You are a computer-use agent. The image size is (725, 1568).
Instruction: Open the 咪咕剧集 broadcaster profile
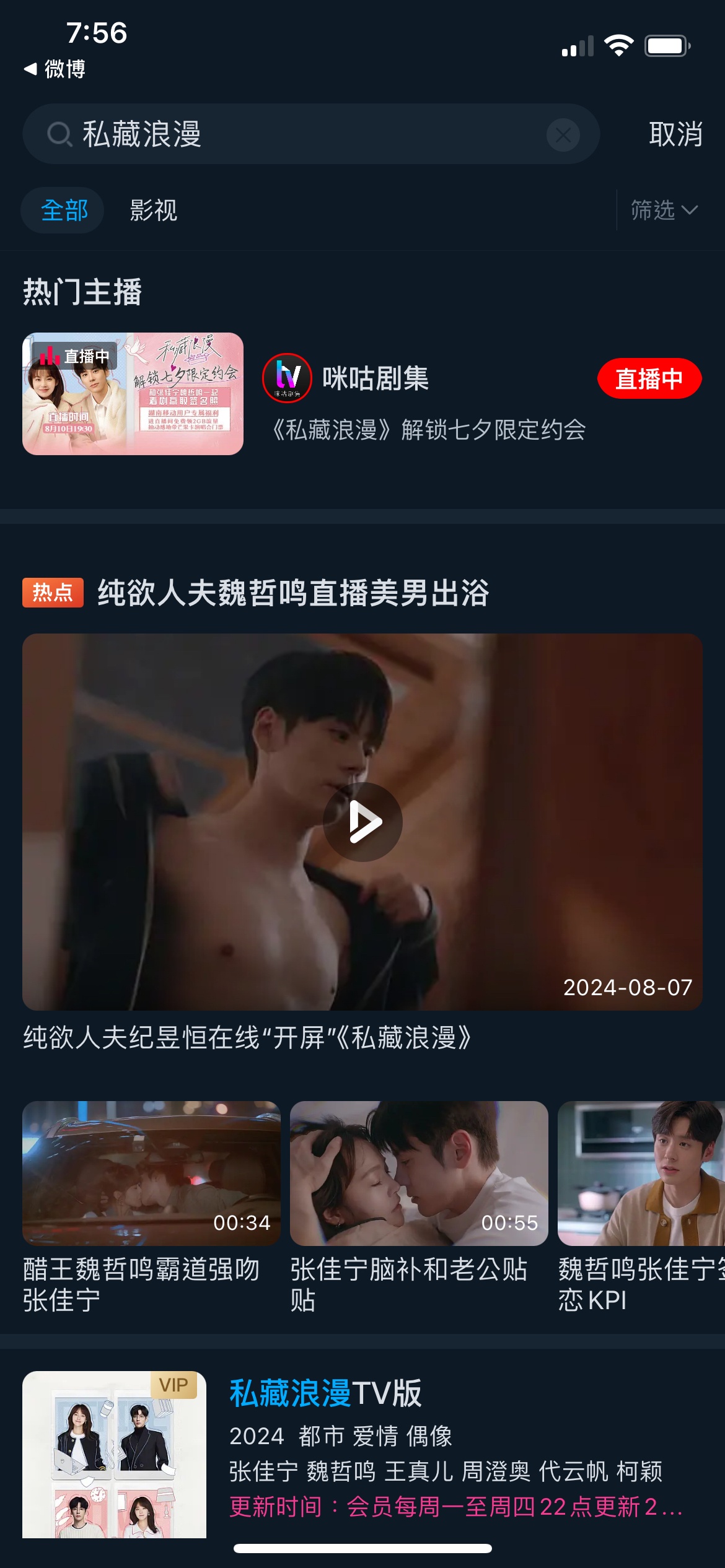pos(375,378)
